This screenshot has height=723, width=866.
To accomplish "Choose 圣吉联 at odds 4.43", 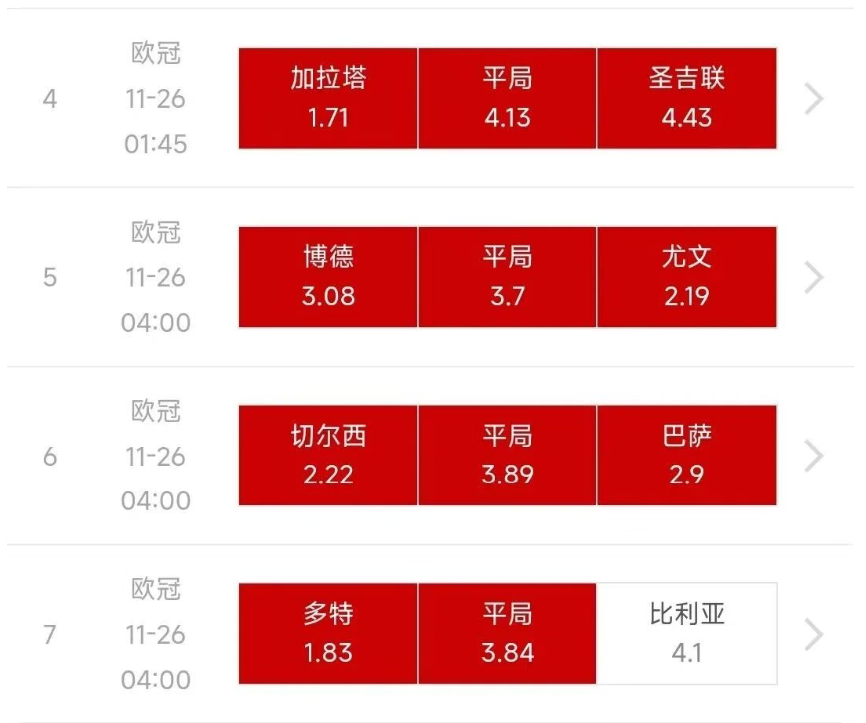I will (687, 98).
